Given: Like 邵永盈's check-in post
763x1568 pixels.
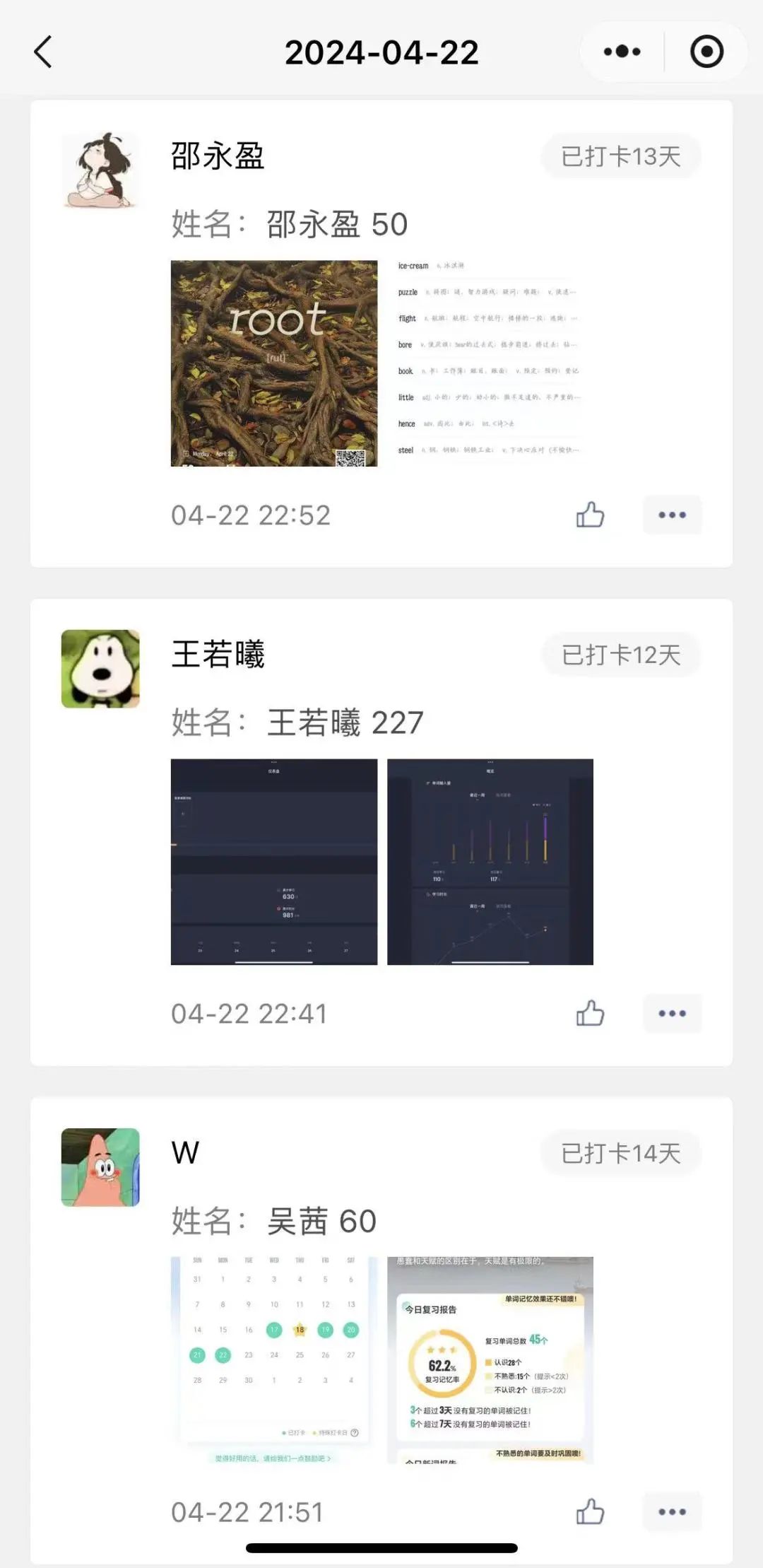Looking at the screenshot, I should (x=590, y=515).
